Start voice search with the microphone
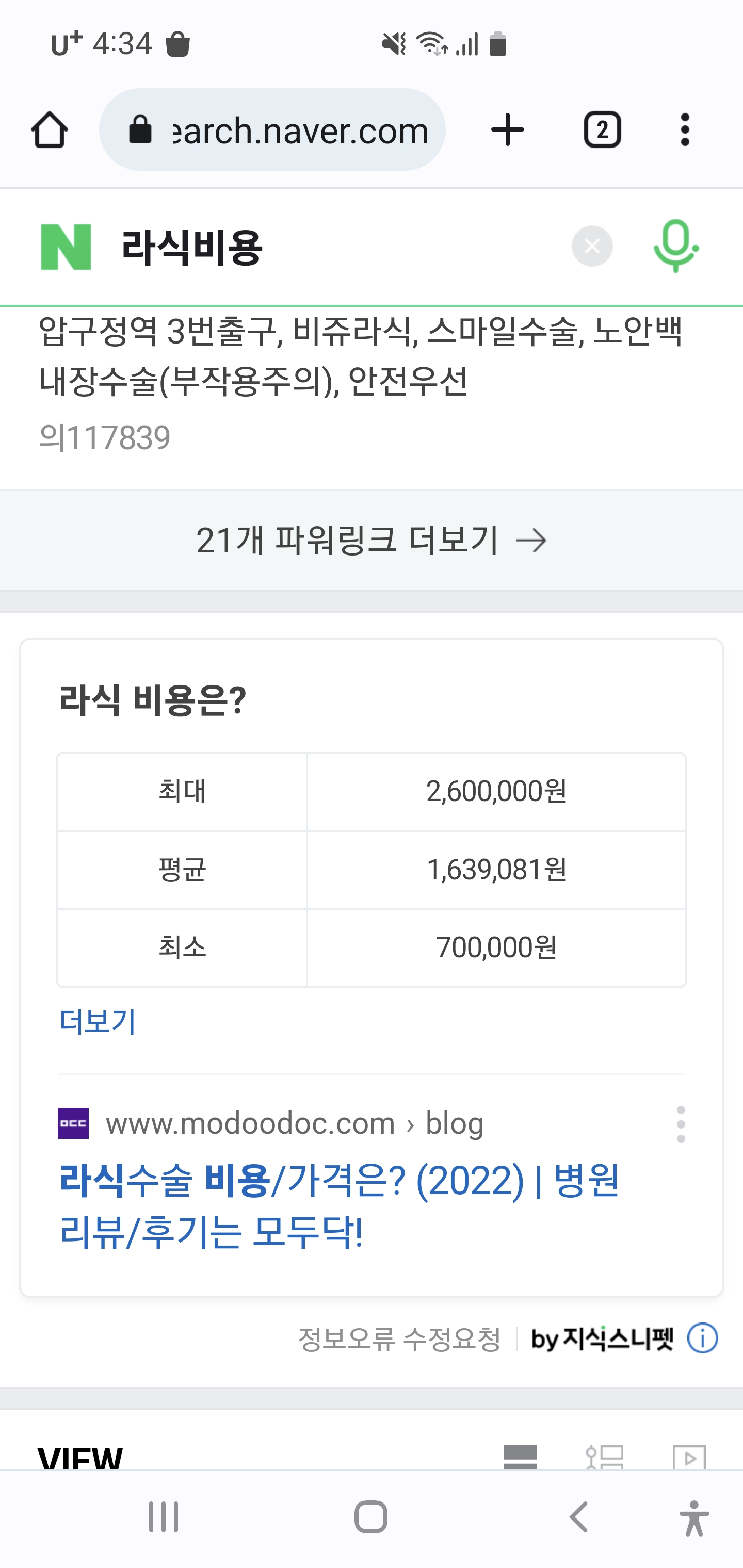Viewport: 743px width, 1568px height. (x=676, y=246)
